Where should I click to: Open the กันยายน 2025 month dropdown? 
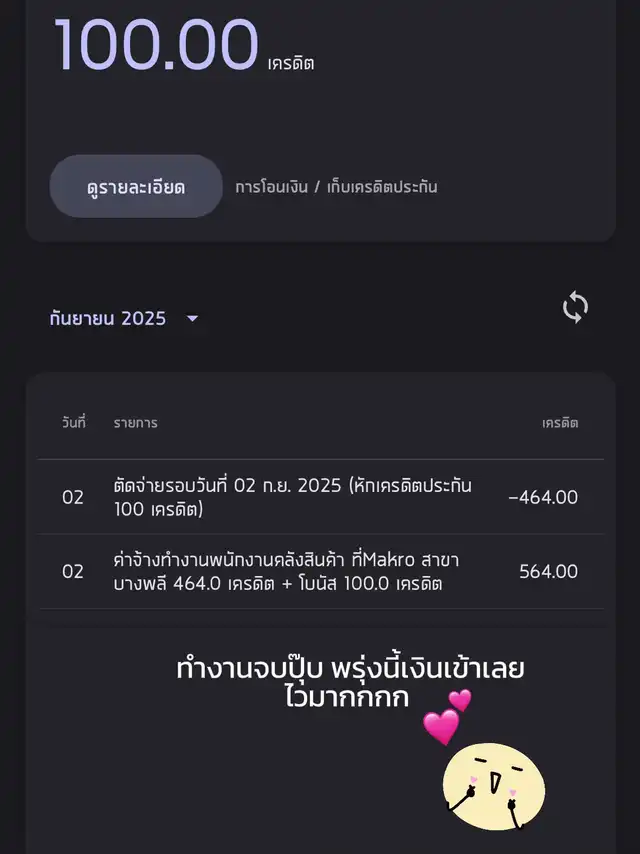point(124,319)
